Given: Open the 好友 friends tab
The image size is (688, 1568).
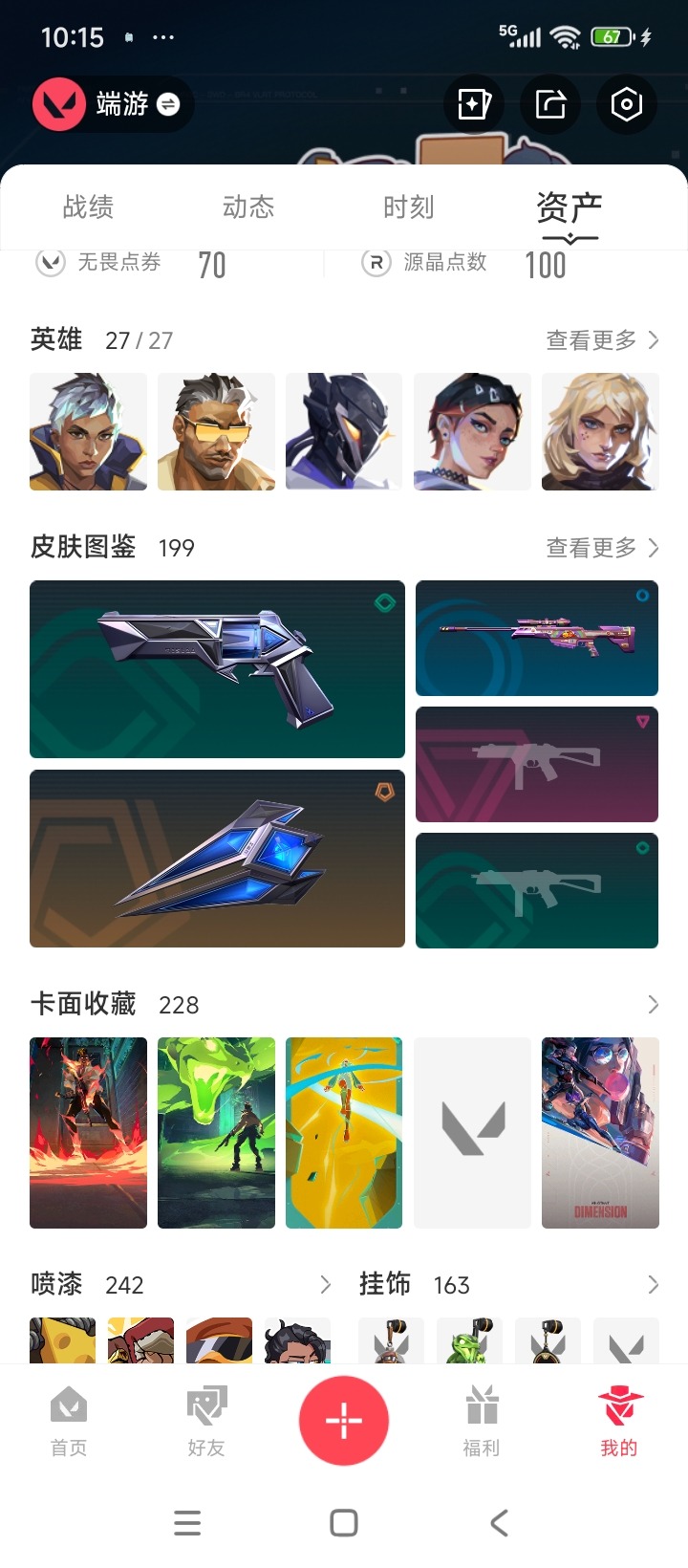Looking at the screenshot, I should pyautogui.click(x=206, y=1422).
